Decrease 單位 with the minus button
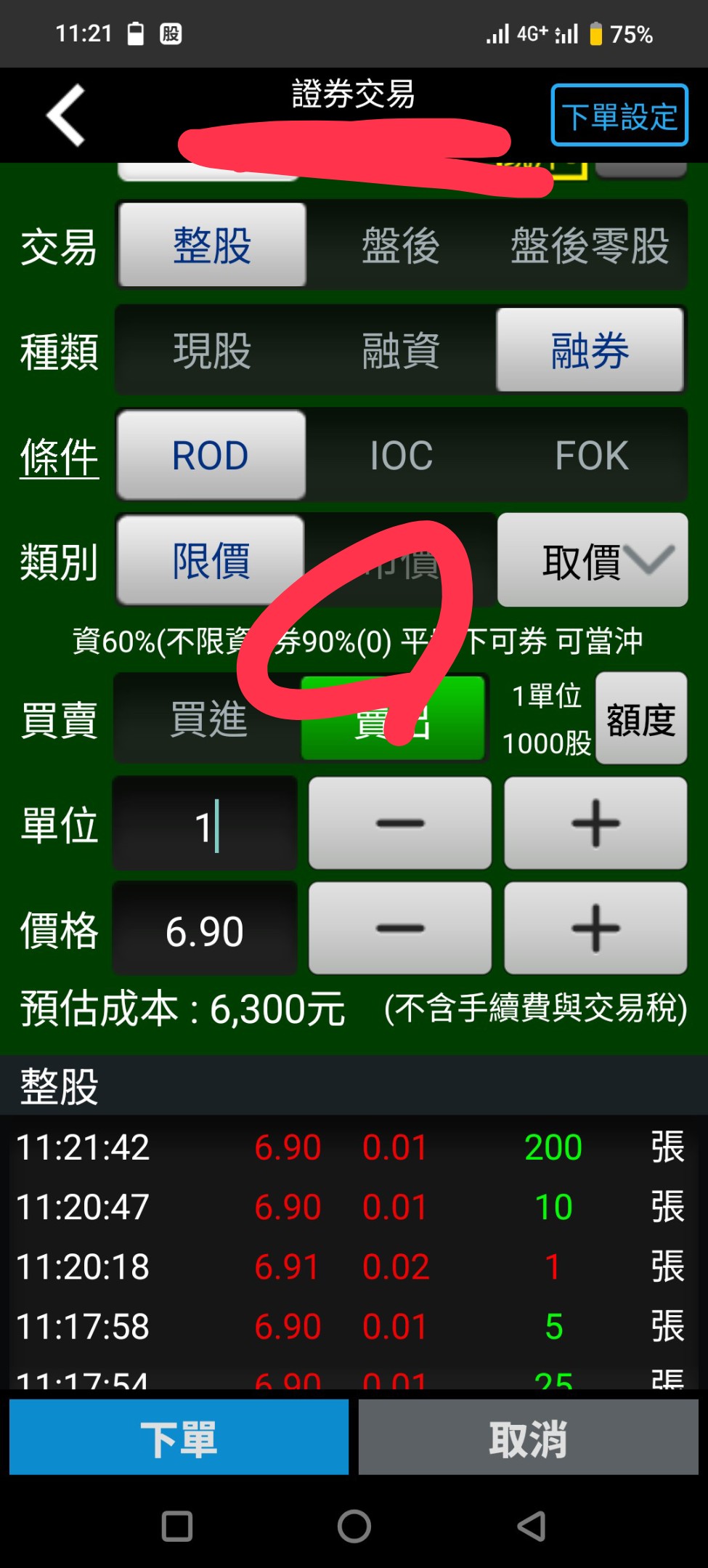708x1568 pixels. pos(400,823)
